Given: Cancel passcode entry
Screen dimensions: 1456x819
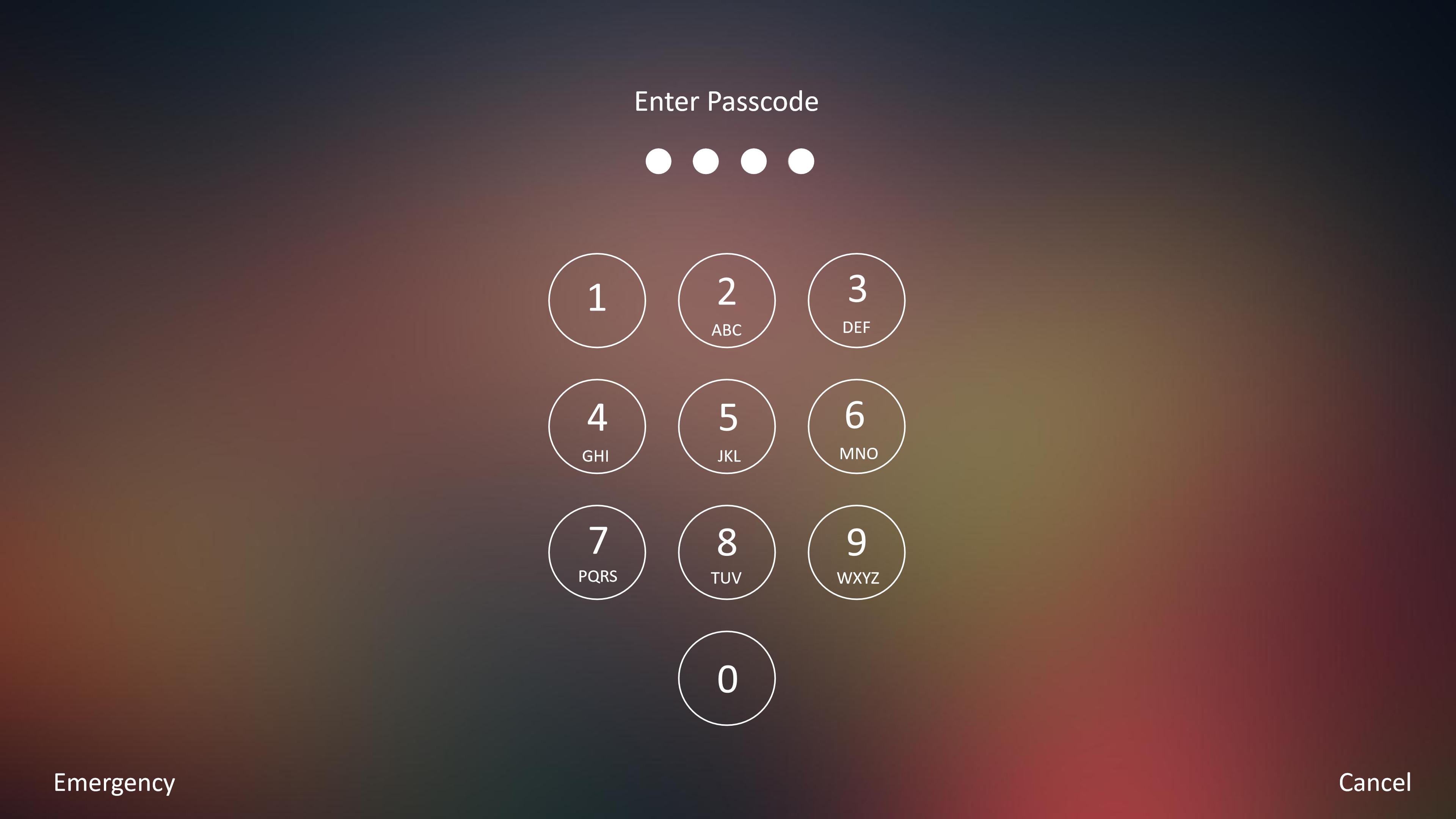Looking at the screenshot, I should click(x=1374, y=783).
